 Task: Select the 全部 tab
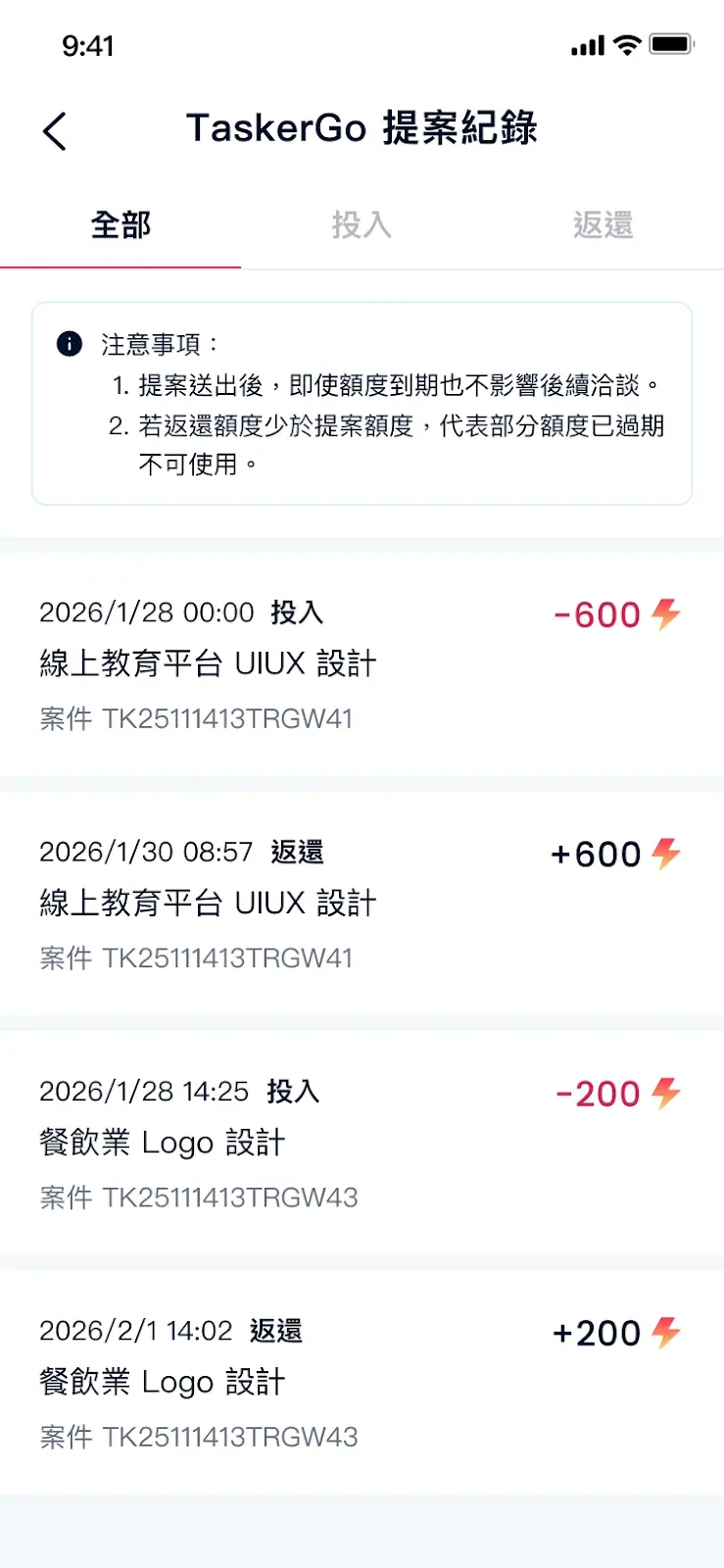[121, 225]
